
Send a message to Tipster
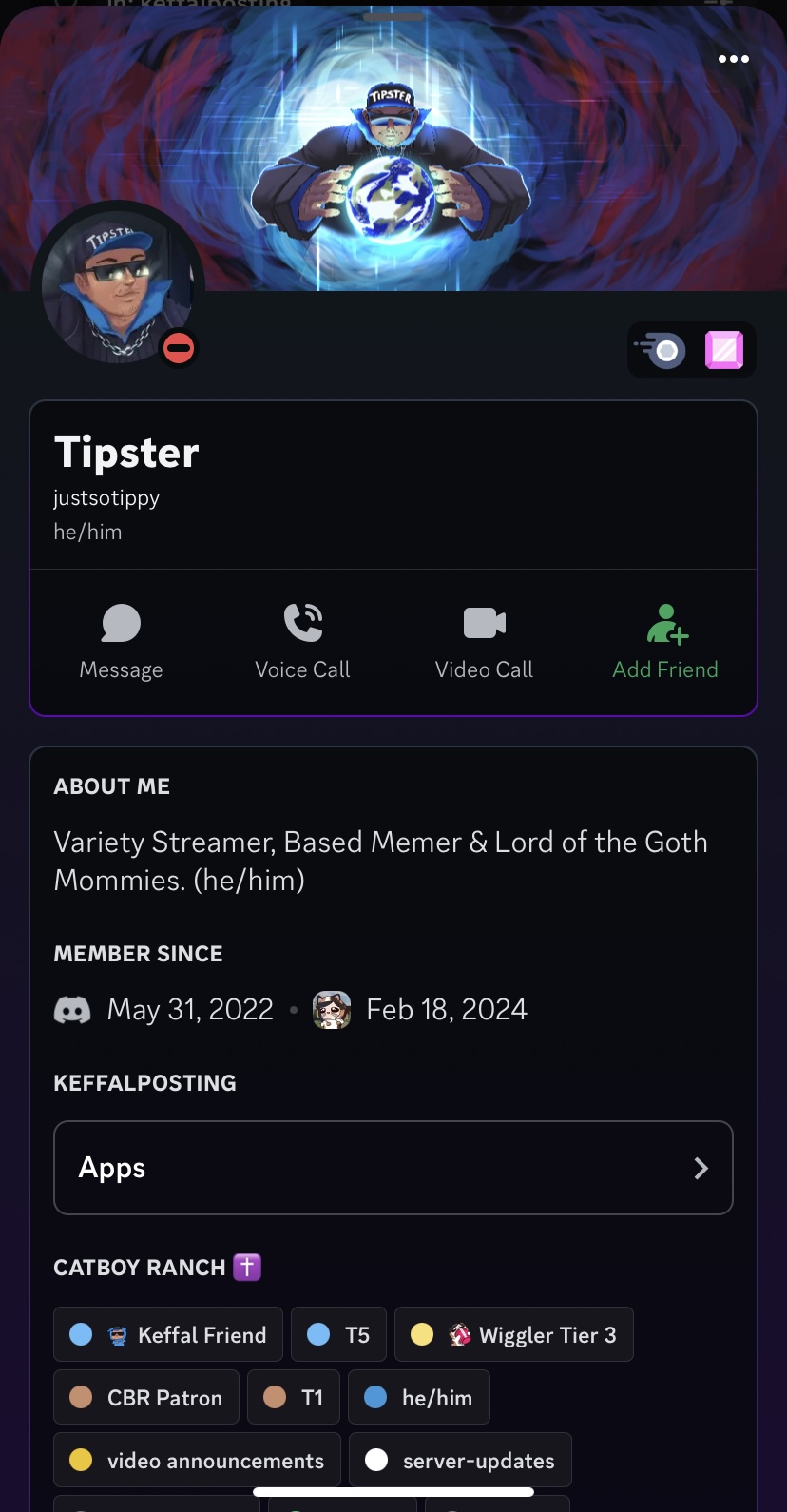tap(121, 643)
